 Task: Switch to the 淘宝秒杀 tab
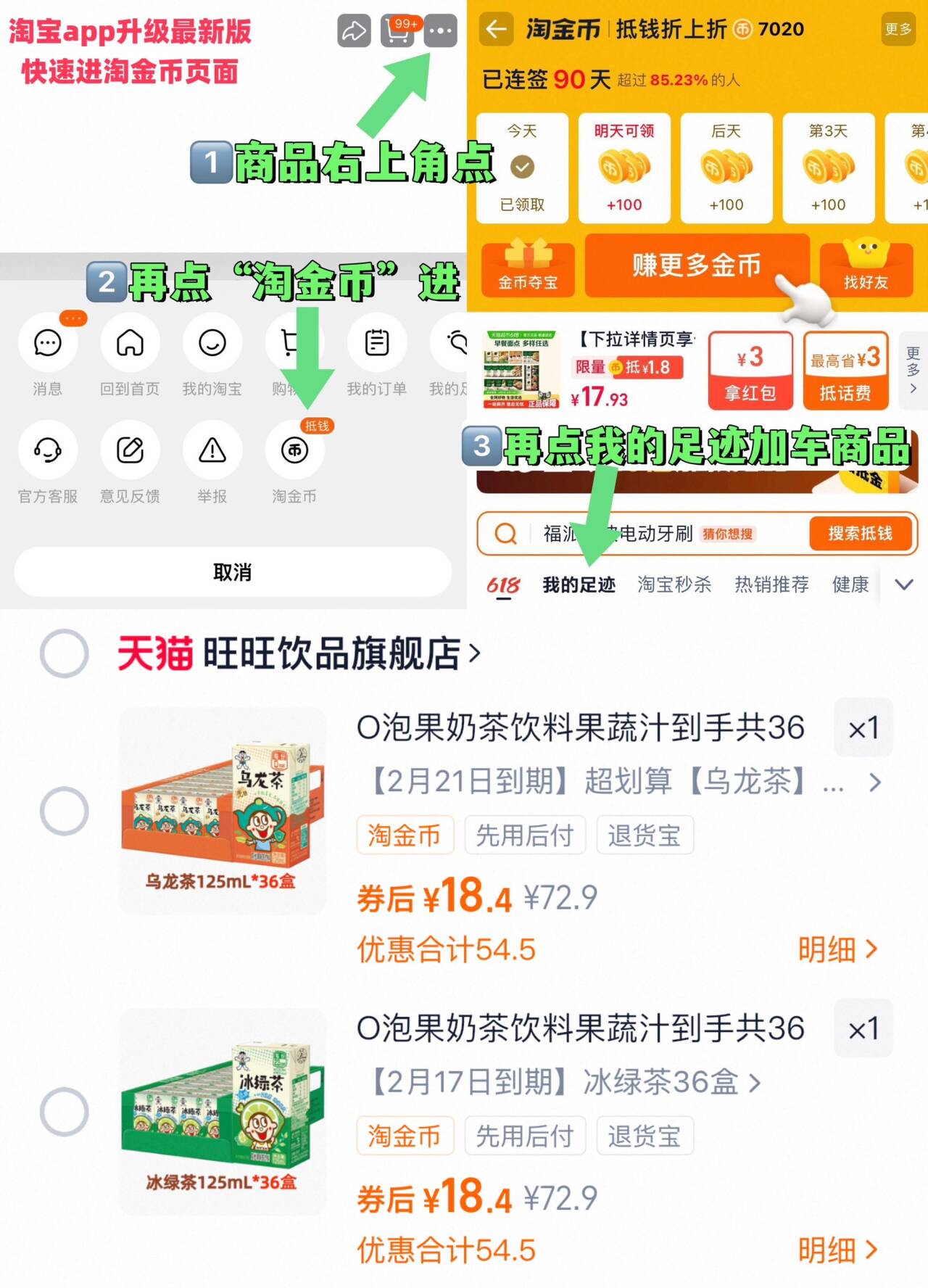(675, 584)
